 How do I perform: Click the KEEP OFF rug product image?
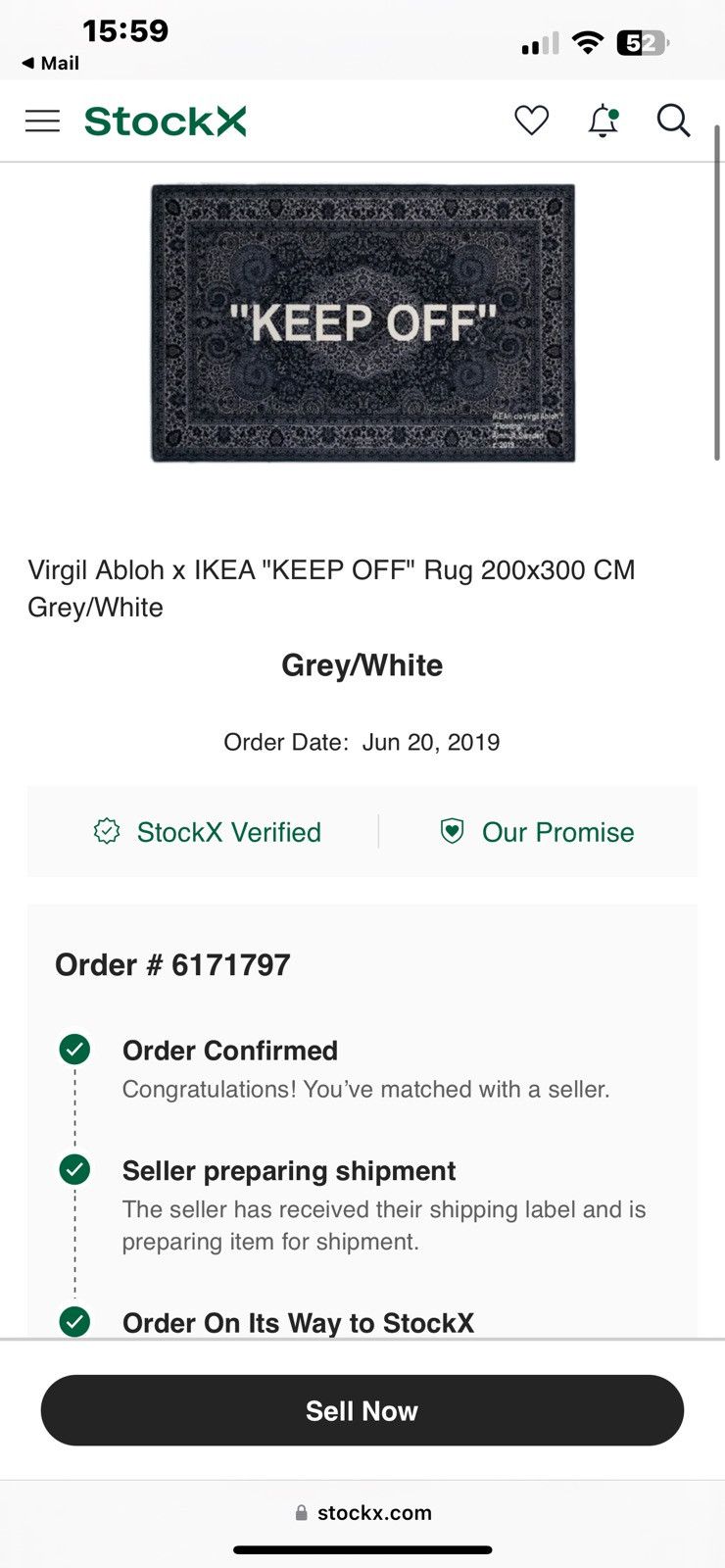(x=362, y=323)
